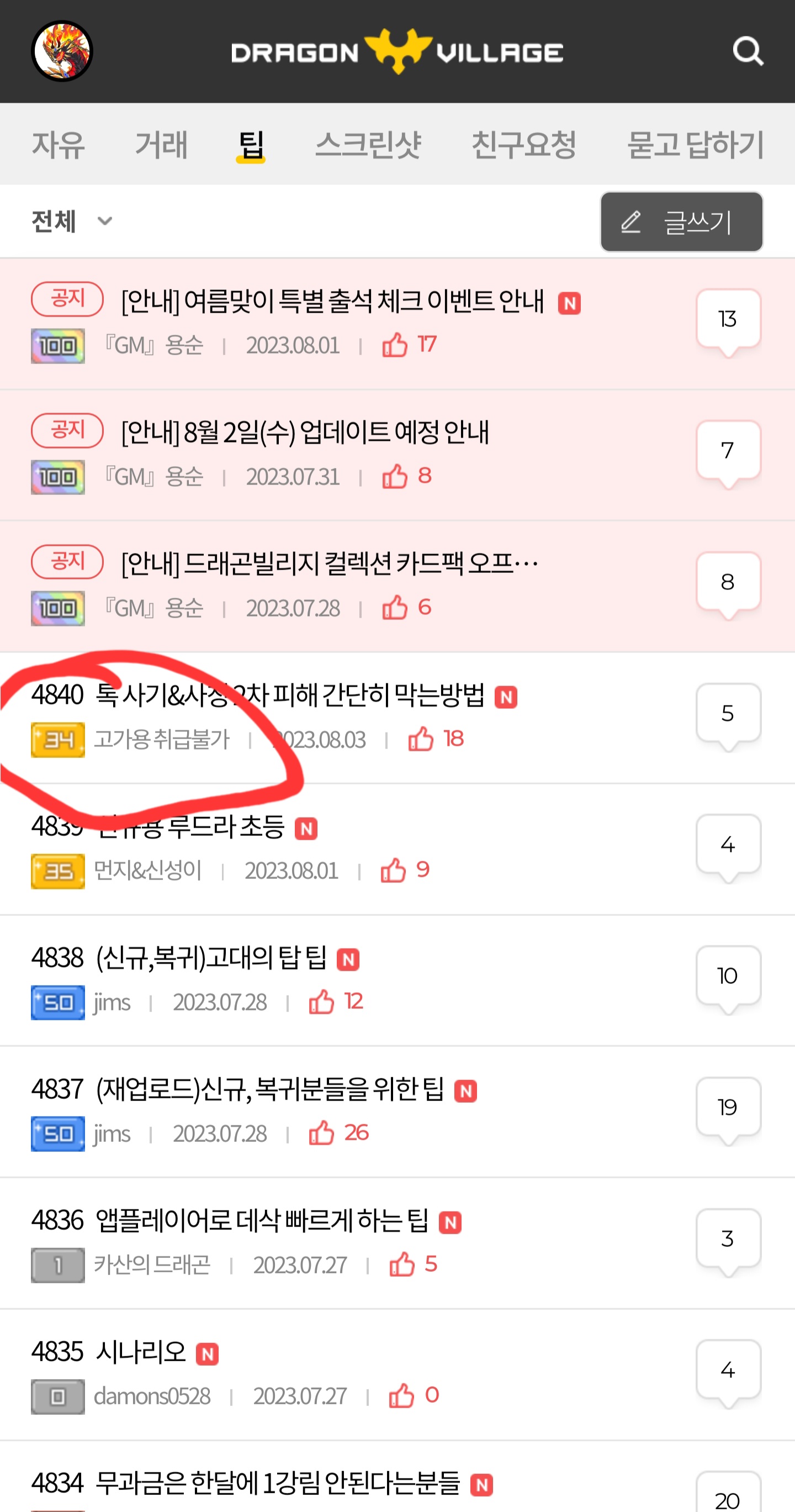Expand the 전체 filter dropdown
795x1512 pixels.
point(71,222)
